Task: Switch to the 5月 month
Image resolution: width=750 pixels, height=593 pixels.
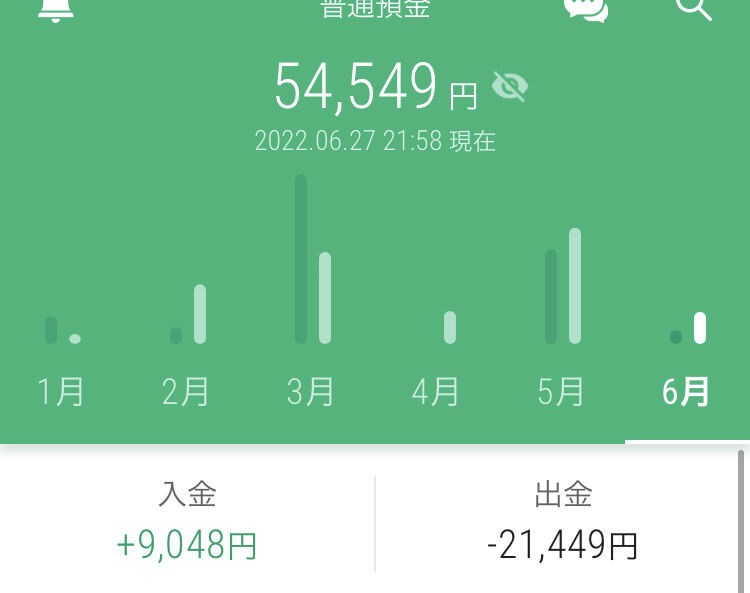Action: tap(560, 392)
